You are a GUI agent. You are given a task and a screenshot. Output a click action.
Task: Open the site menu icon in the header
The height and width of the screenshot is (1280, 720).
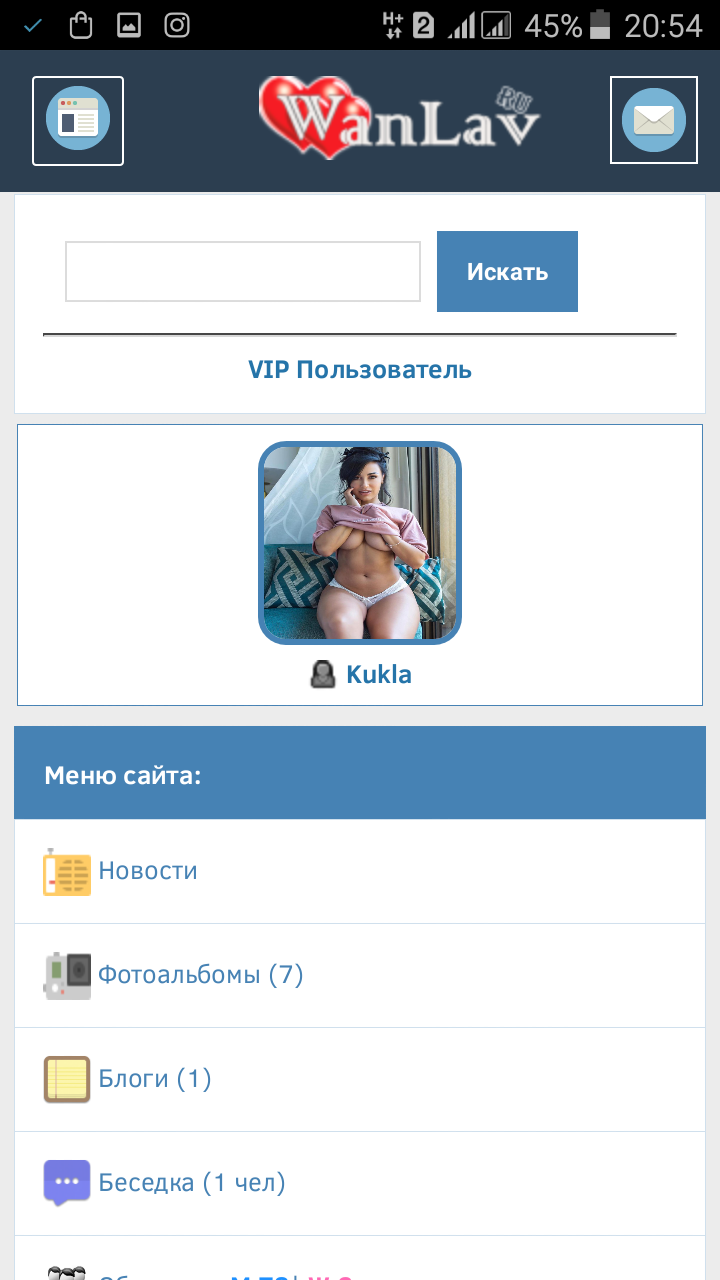78,121
